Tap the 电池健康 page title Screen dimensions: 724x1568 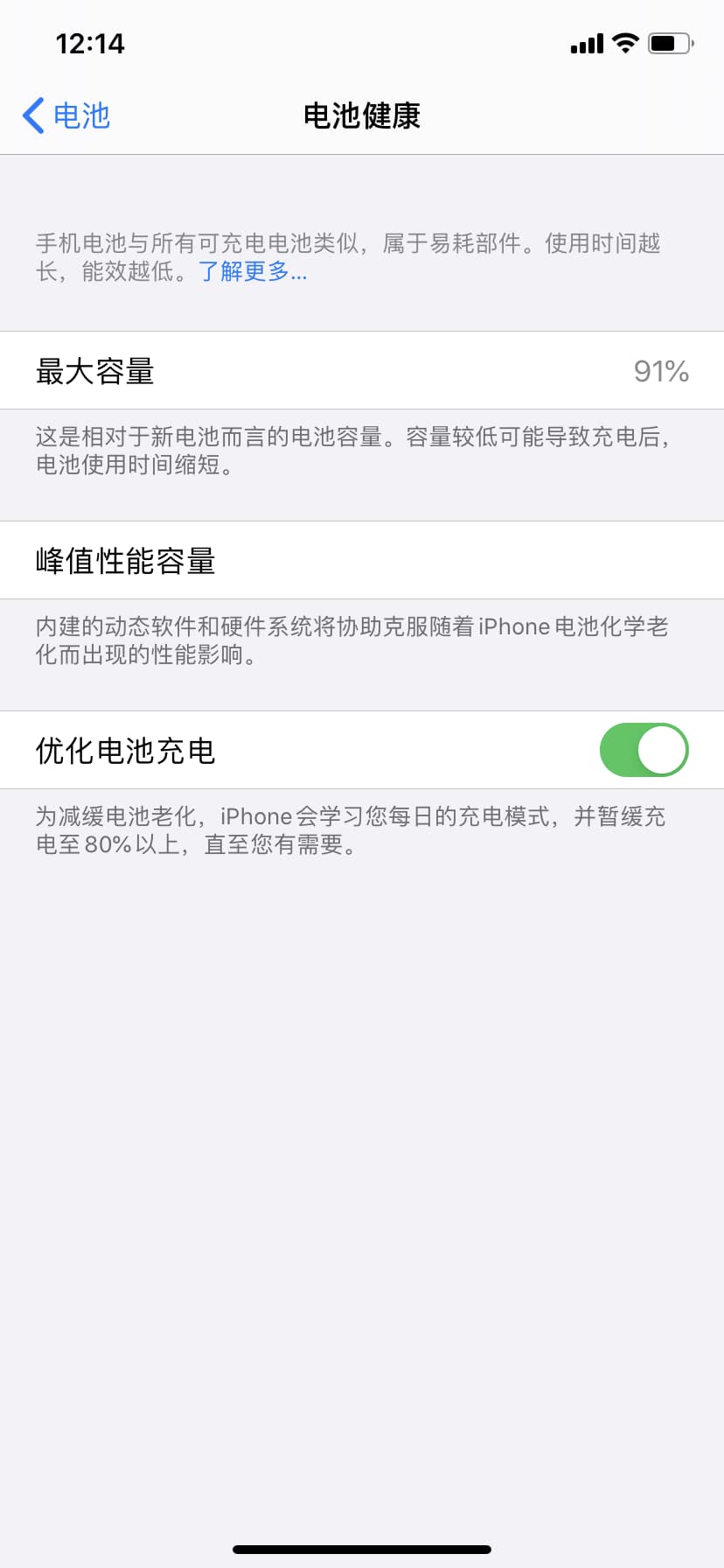(362, 116)
